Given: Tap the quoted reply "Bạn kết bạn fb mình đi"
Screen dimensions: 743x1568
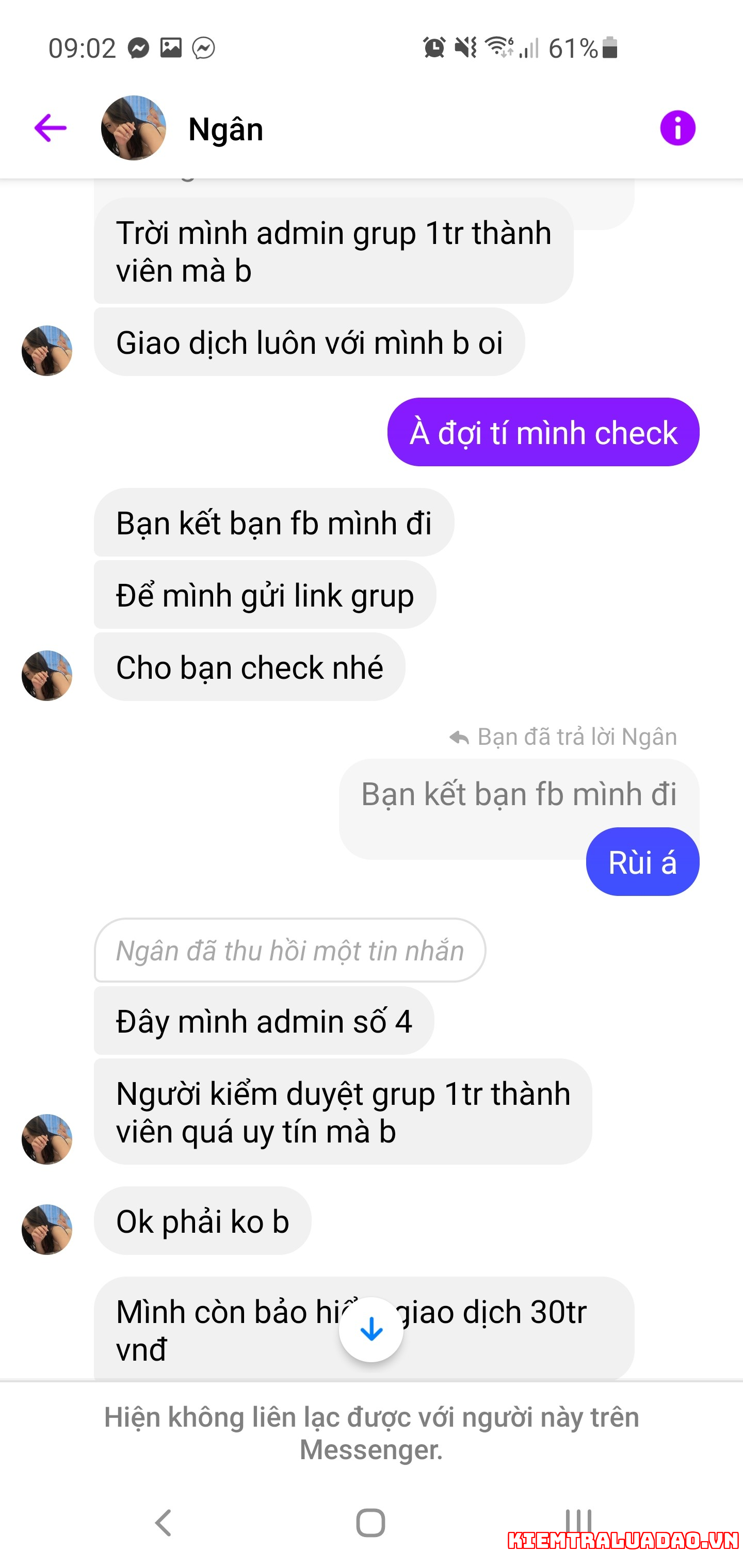Looking at the screenshot, I should tap(519, 795).
